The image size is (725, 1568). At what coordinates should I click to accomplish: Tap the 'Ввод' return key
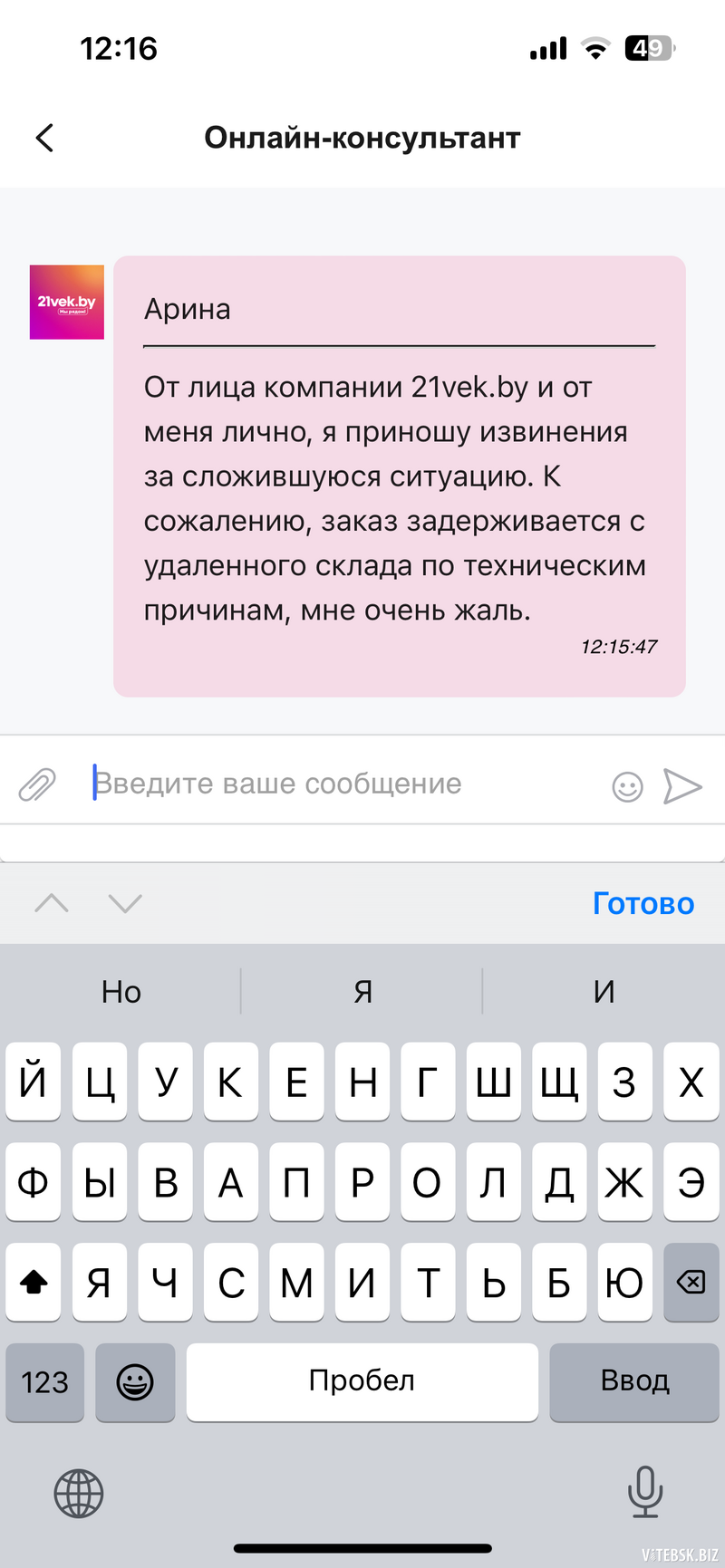point(634,1381)
